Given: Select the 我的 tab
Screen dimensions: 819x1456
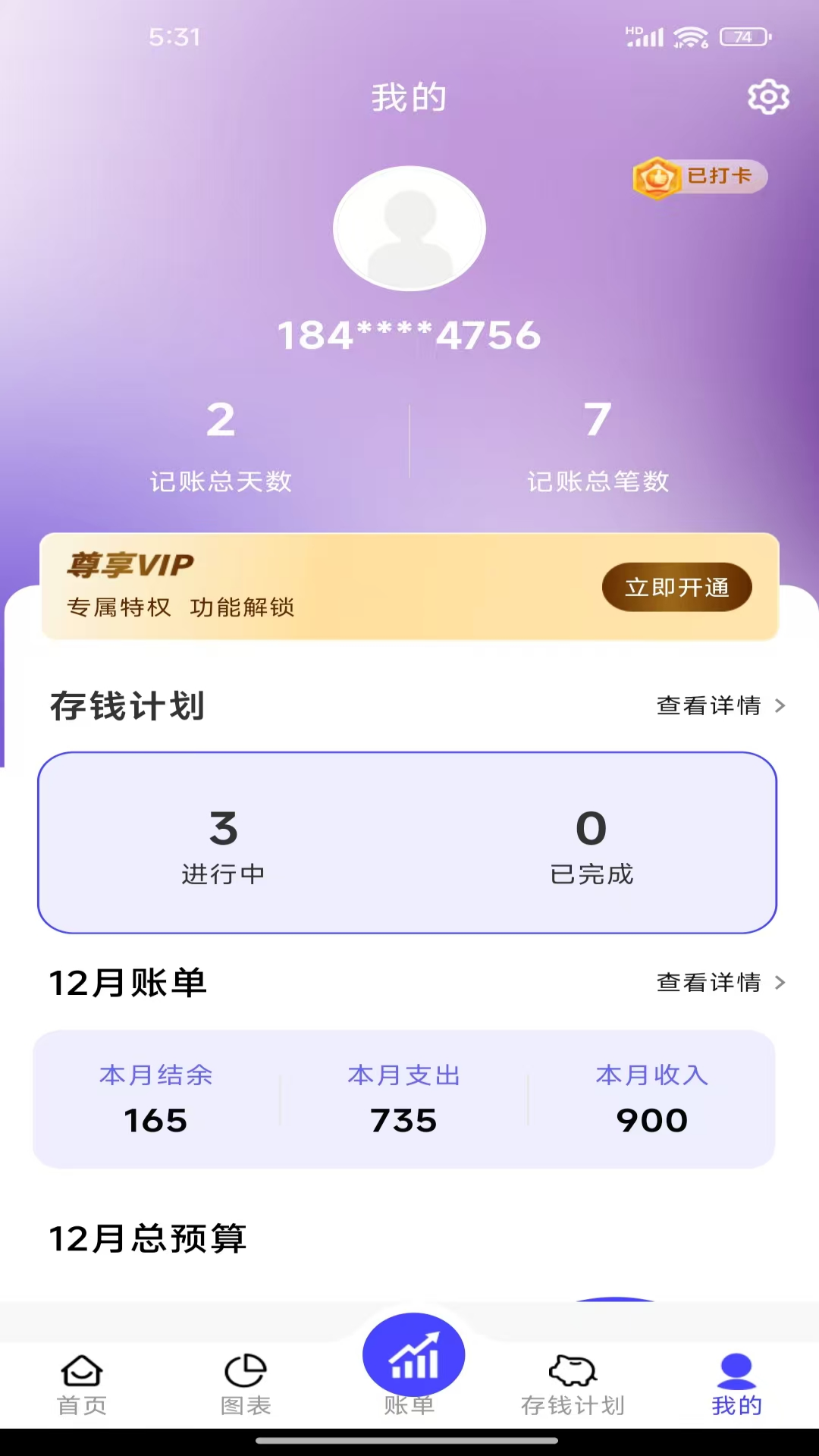Looking at the screenshot, I should [x=736, y=1385].
